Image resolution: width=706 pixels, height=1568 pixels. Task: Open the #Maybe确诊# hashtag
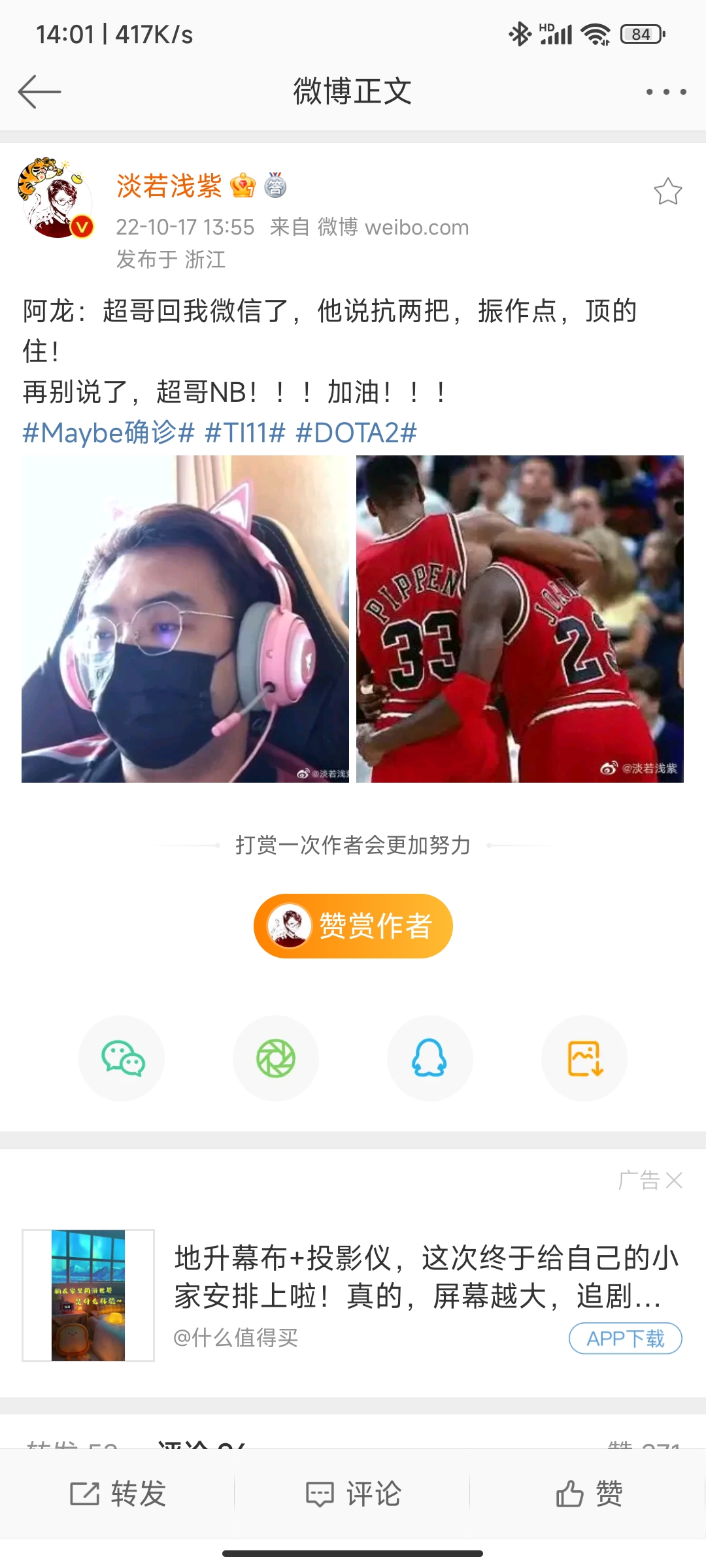[109, 433]
